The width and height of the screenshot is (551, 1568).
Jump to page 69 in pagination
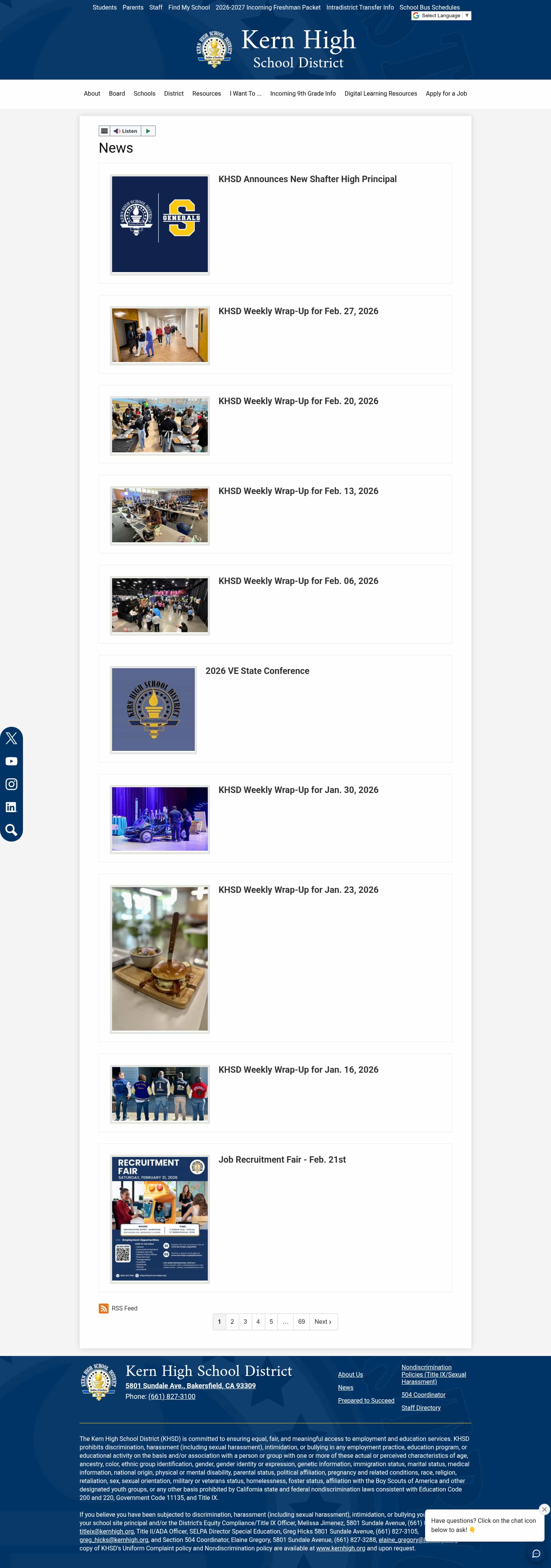[302, 1322]
